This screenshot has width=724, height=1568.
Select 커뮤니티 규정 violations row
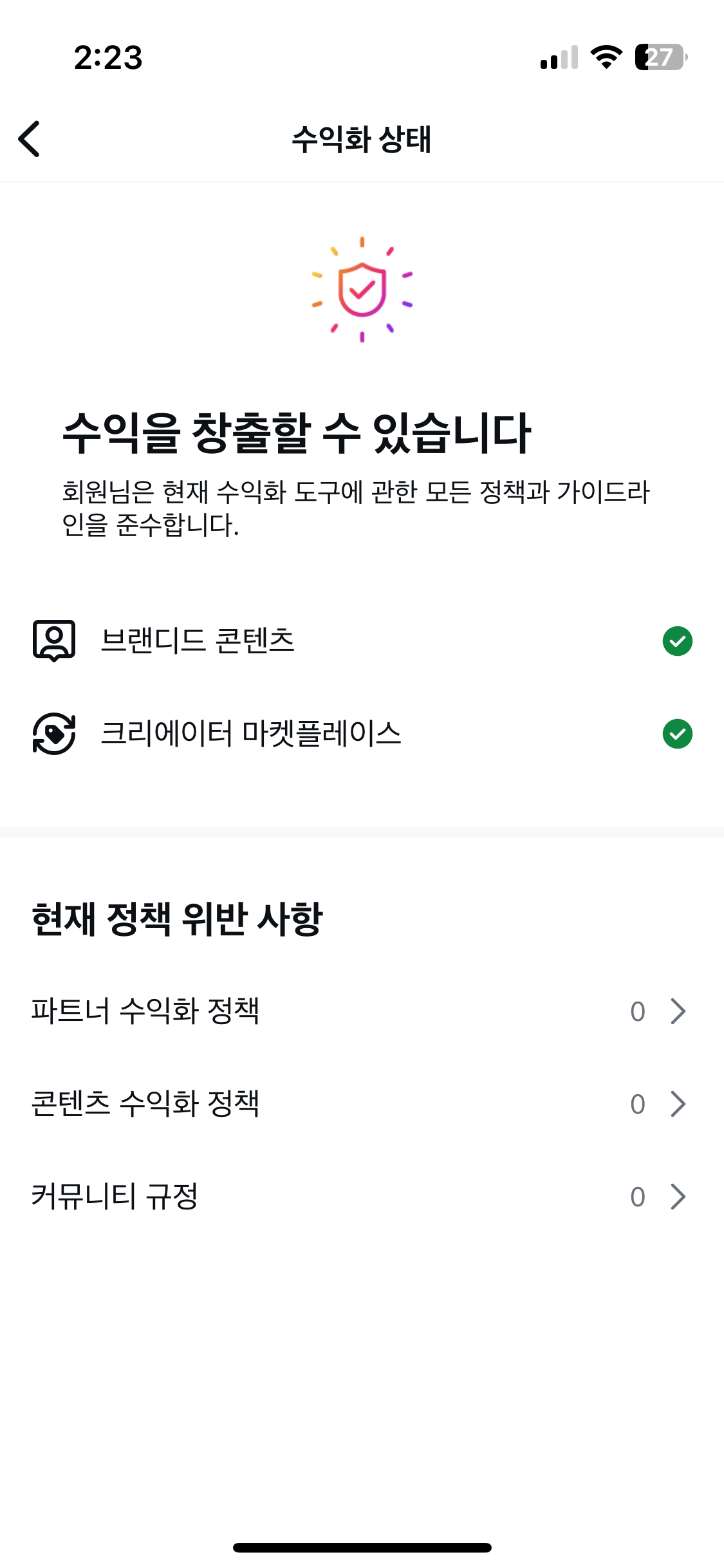click(360, 1197)
